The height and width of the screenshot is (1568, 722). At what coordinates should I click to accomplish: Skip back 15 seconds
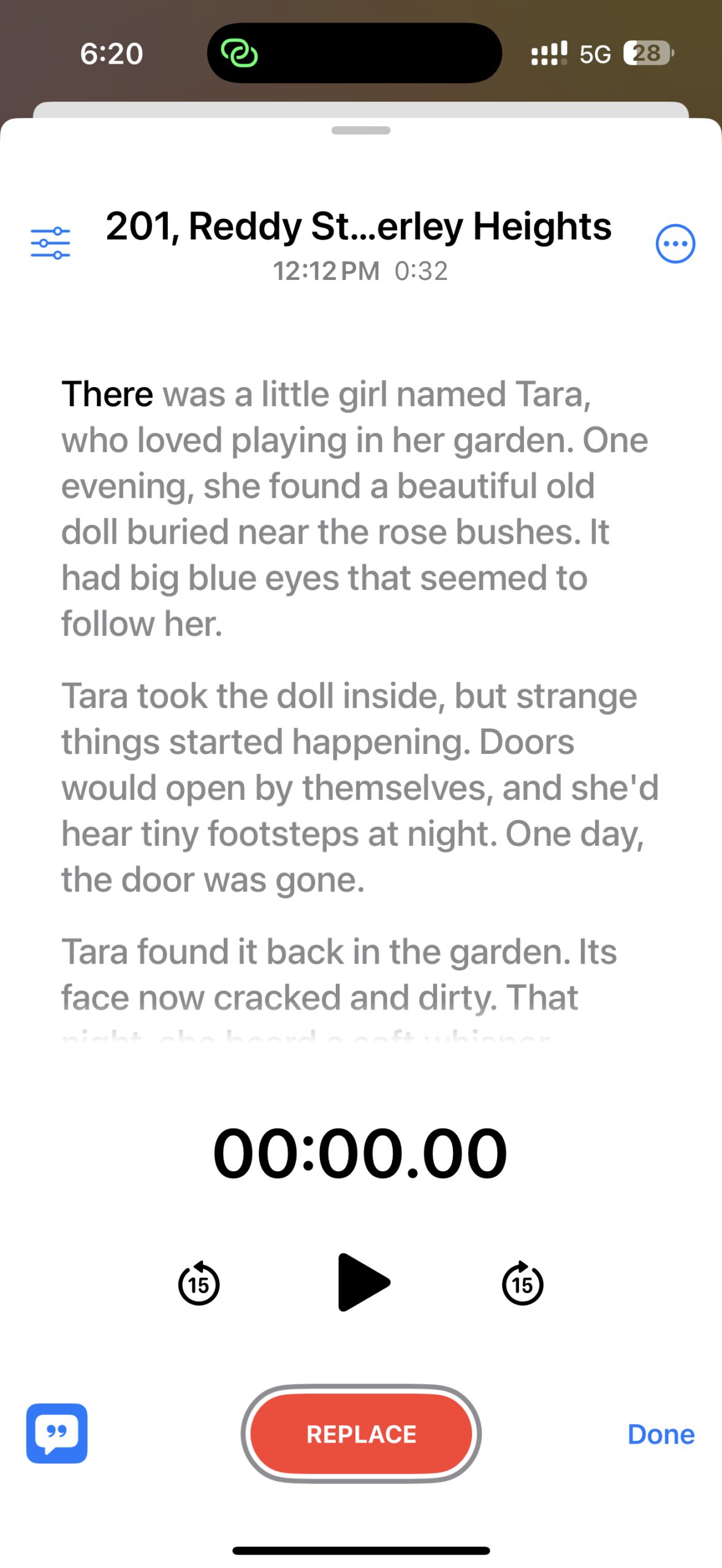(199, 1283)
